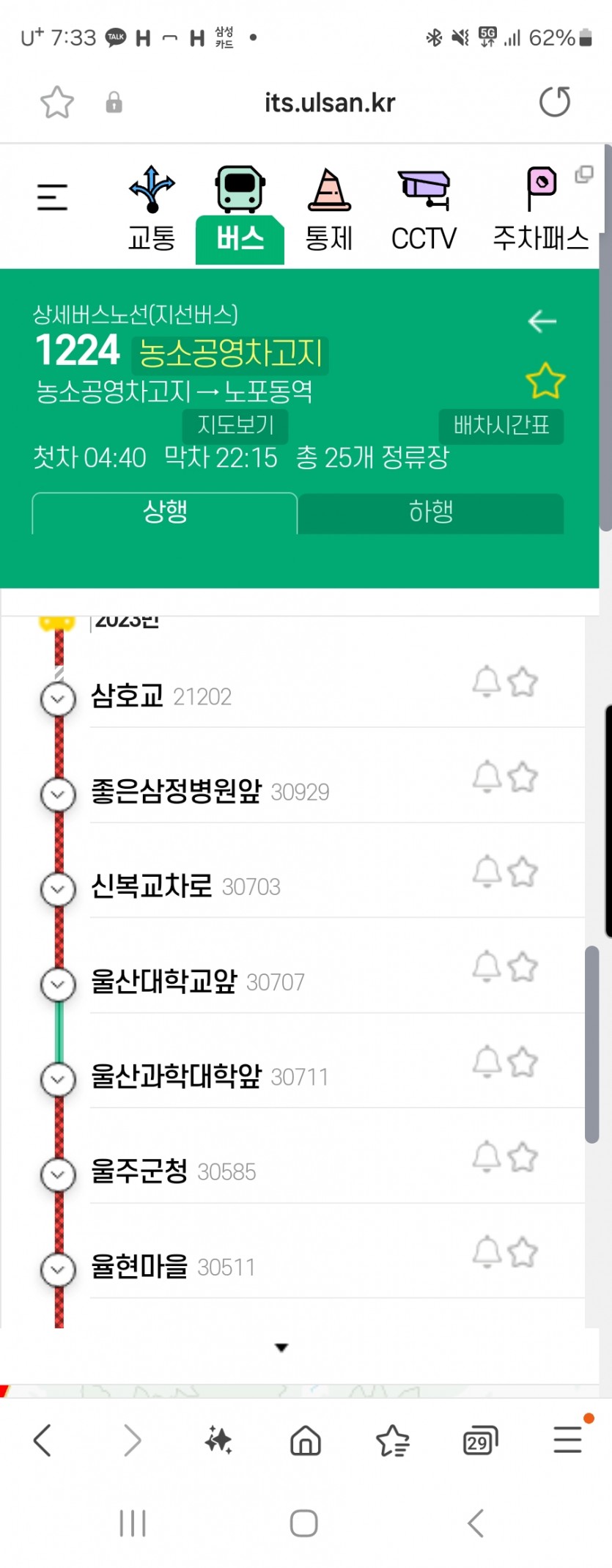This screenshot has height=1568, width=612.
Task: Open the browser tabs switcher showing 29
Action: point(480,1441)
